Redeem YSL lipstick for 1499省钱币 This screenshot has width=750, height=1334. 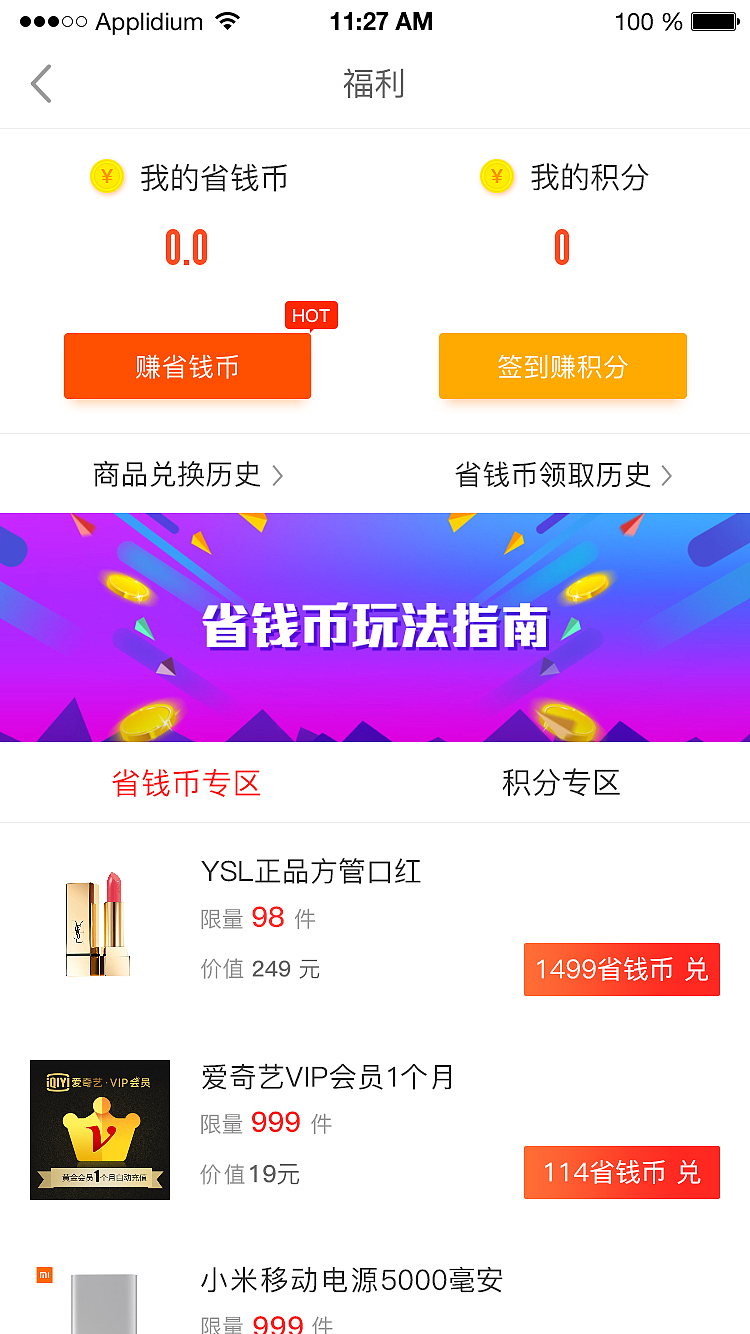click(621, 969)
